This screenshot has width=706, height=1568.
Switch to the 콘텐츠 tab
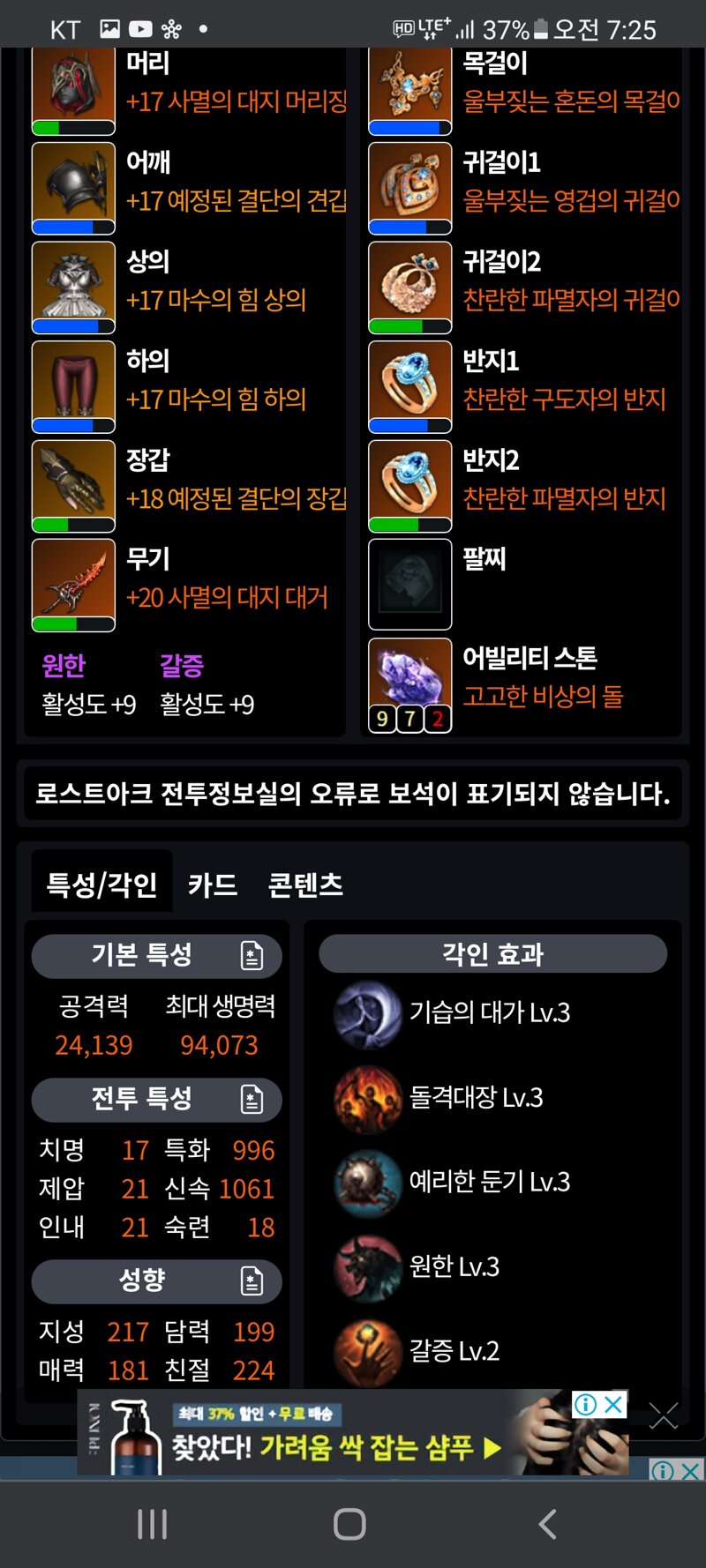305,885
